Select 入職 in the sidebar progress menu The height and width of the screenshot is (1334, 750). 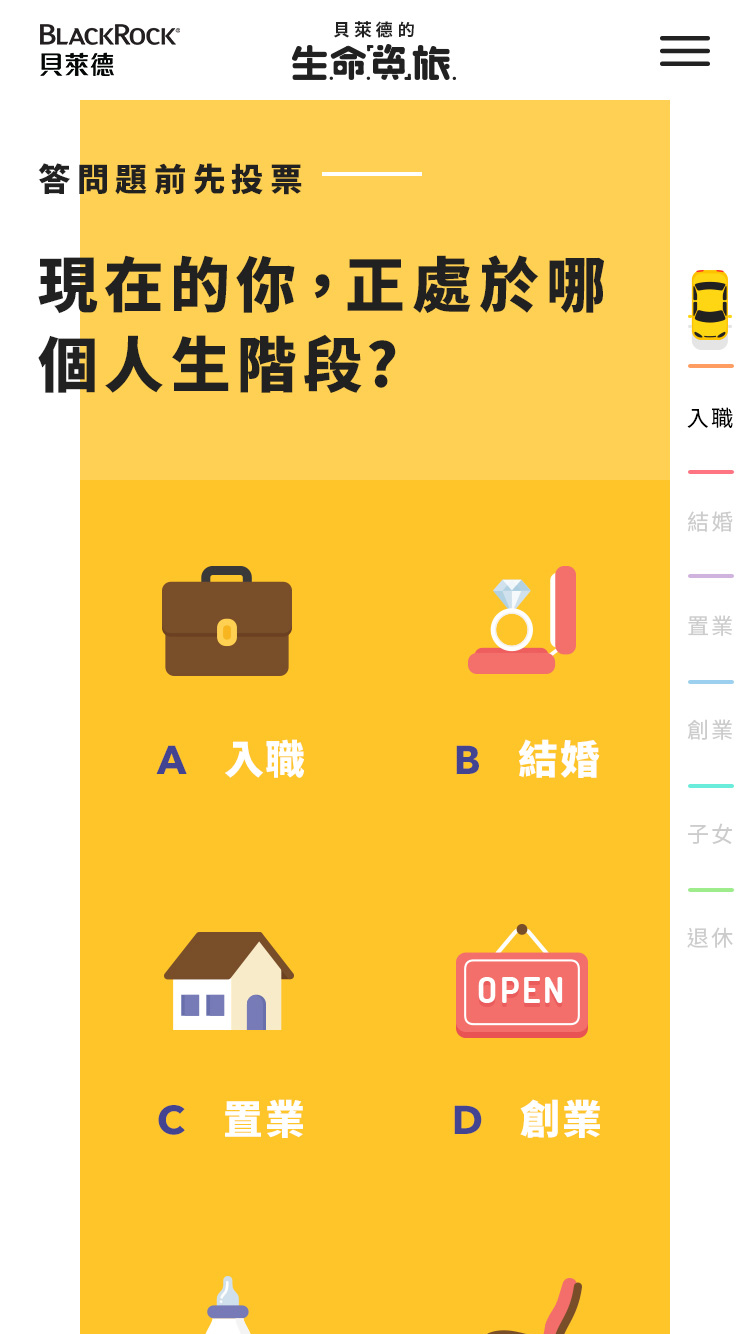tap(711, 418)
